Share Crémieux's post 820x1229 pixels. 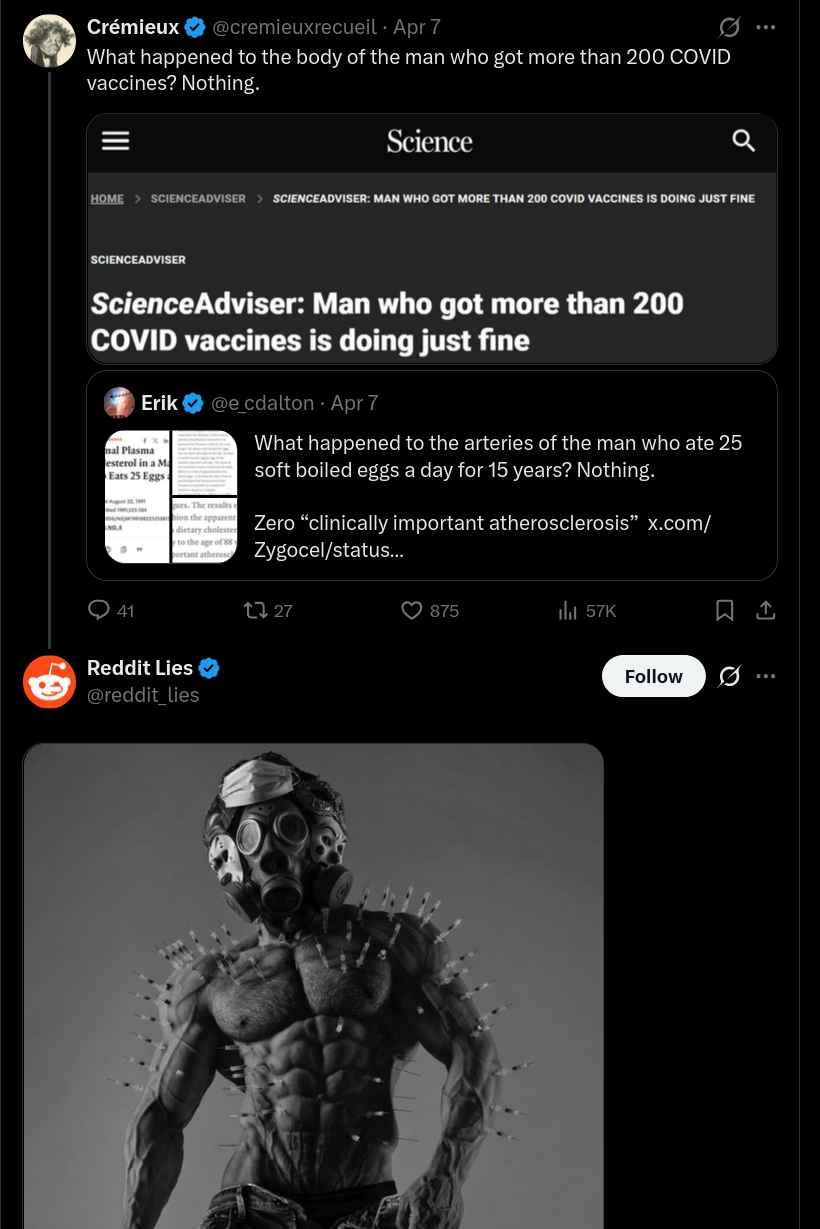(766, 610)
